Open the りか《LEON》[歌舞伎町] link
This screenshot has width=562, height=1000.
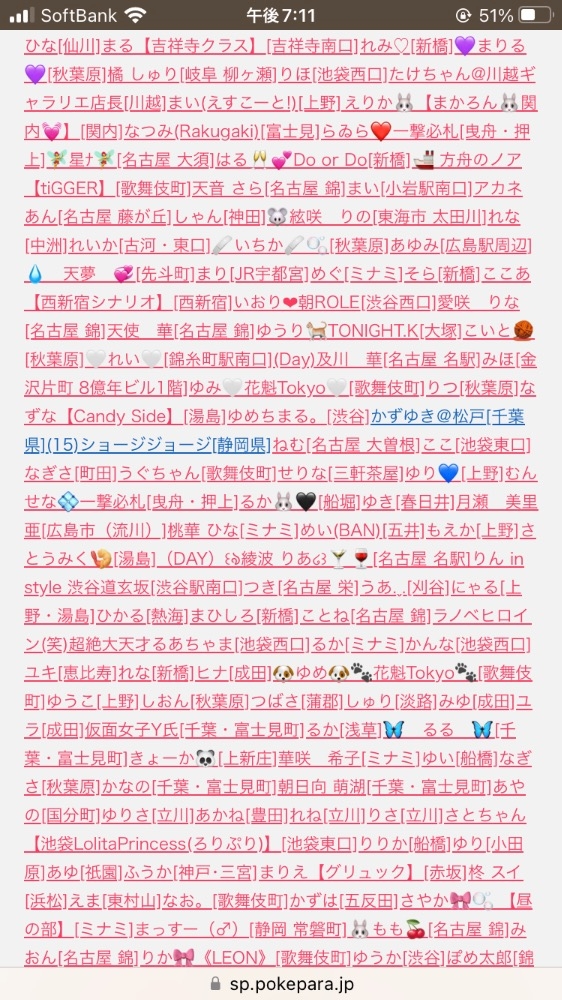coord(241,957)
